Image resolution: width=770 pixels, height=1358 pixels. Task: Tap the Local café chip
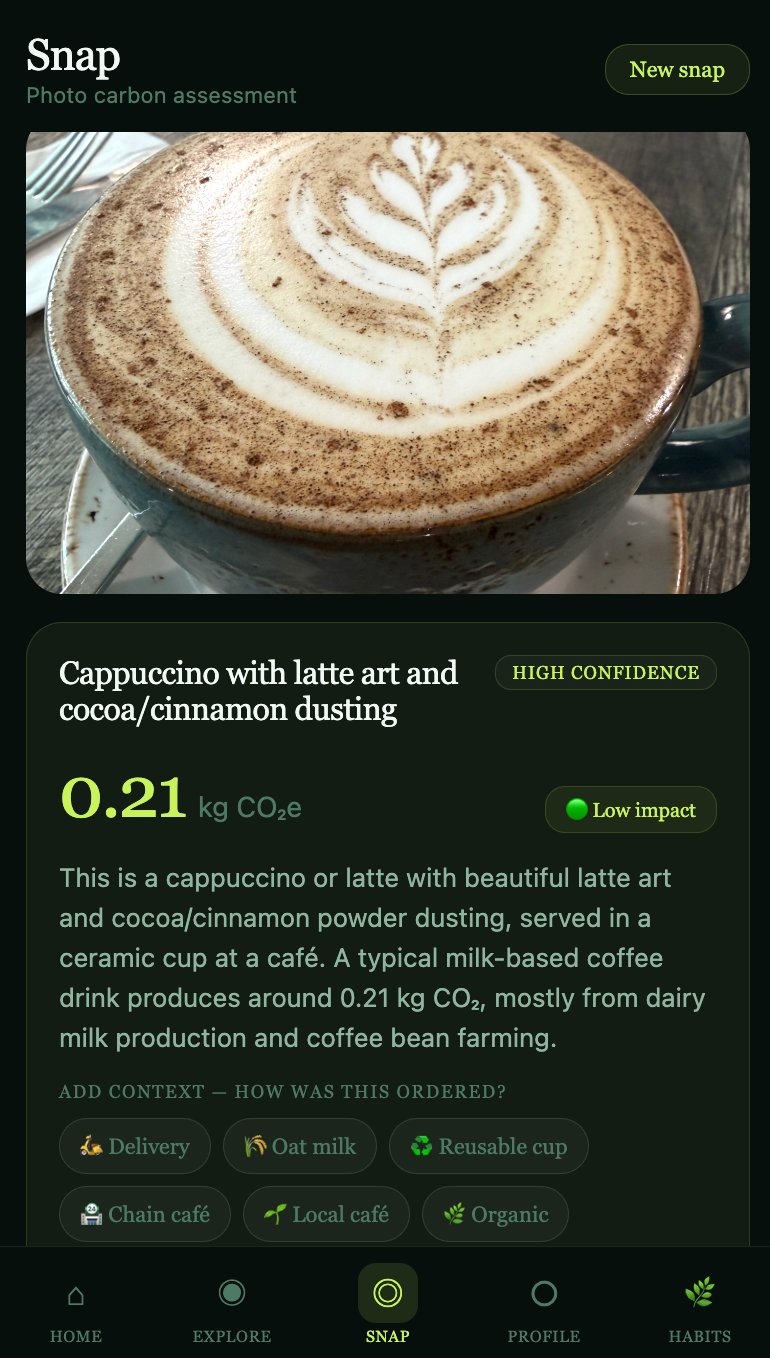pyautogui.click(x=326, y=1214)
